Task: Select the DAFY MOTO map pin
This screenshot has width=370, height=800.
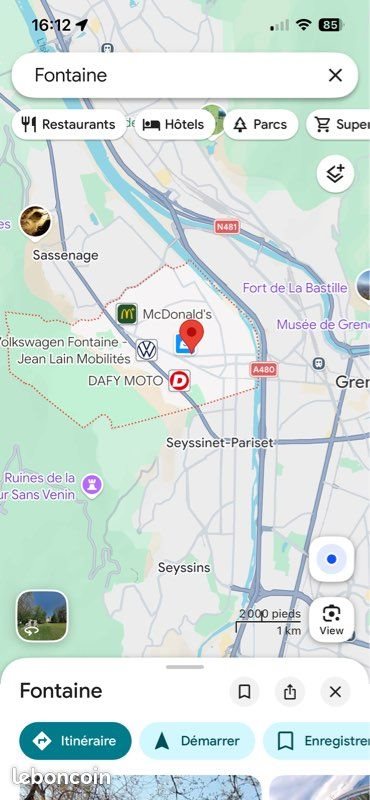Action: tap(180, 381)
